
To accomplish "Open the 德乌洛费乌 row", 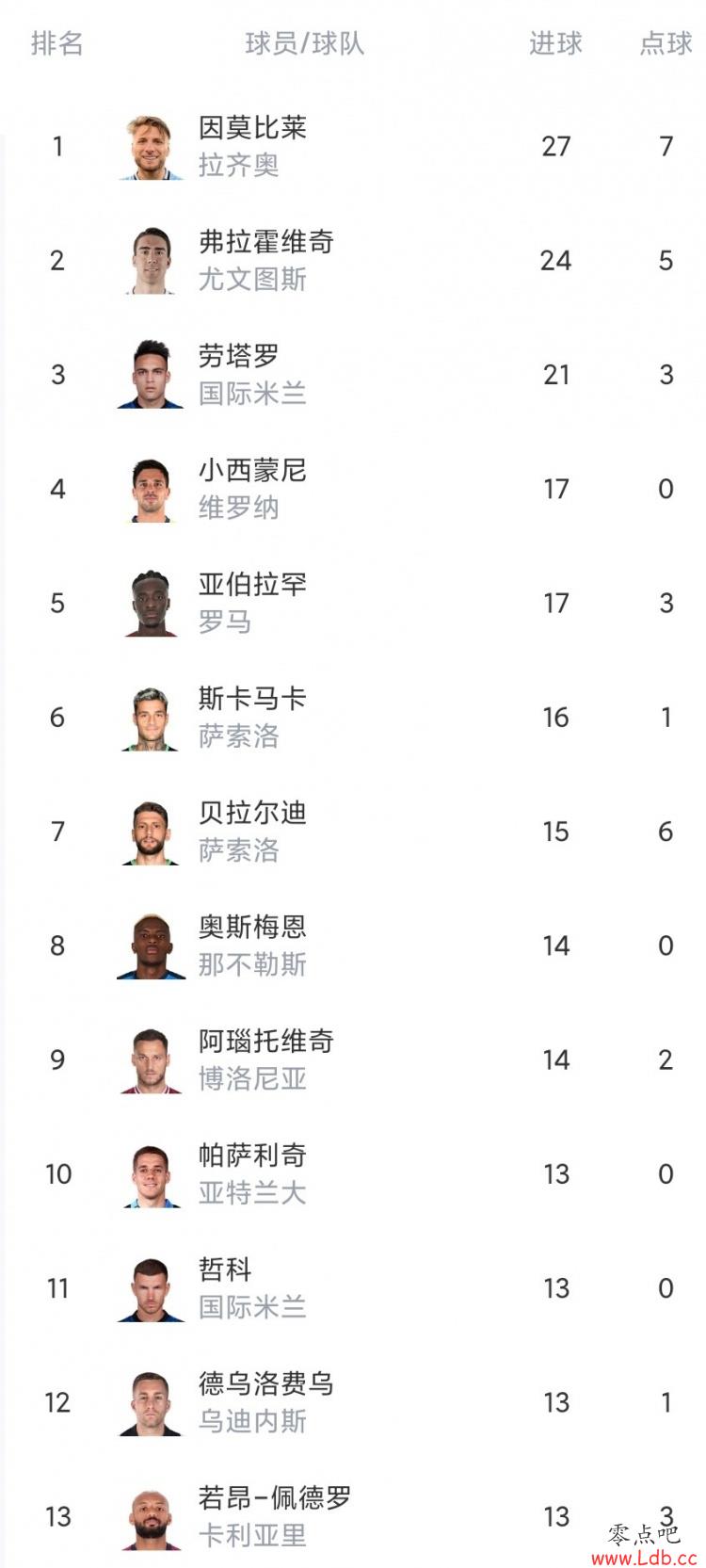I will [353, 1402].
